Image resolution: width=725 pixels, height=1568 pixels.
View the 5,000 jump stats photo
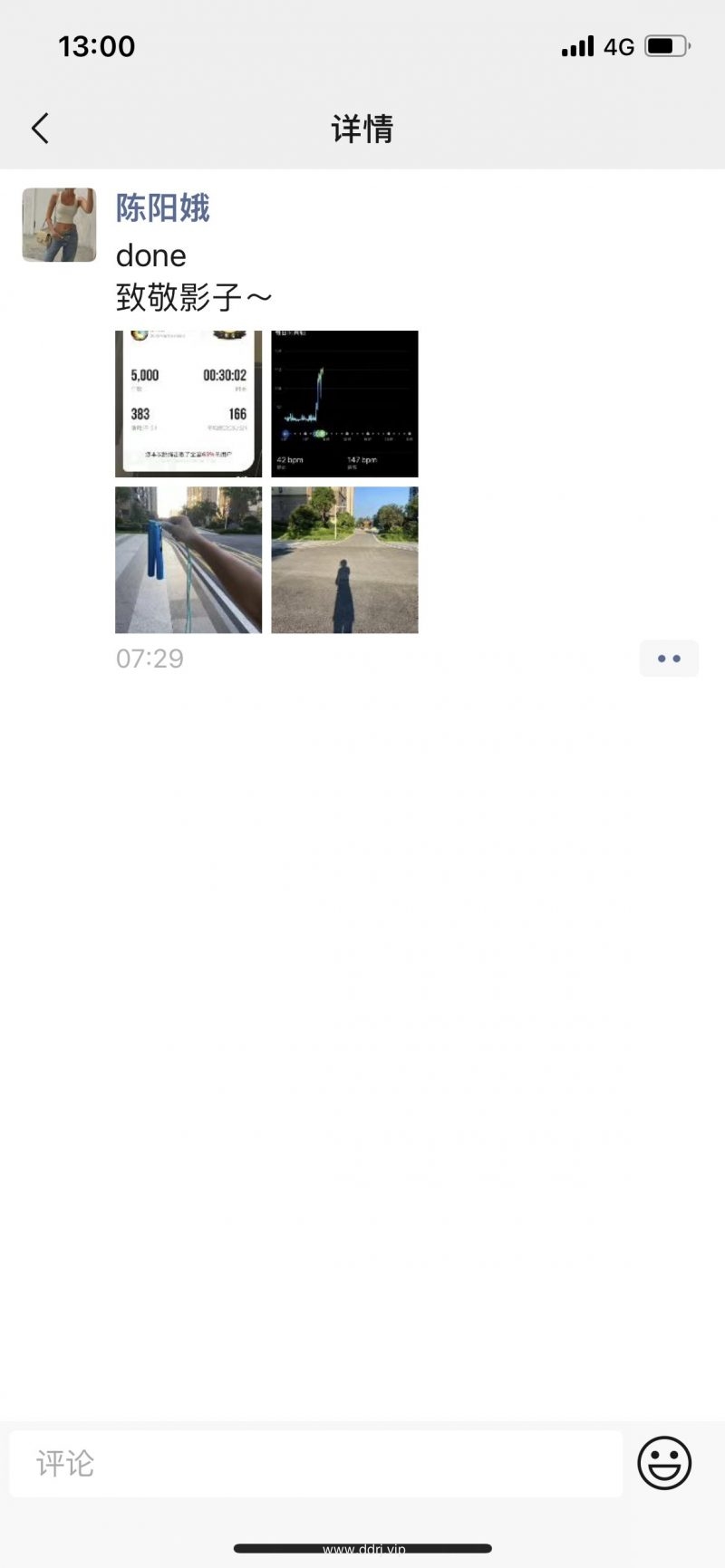click(x=188, y=403)
